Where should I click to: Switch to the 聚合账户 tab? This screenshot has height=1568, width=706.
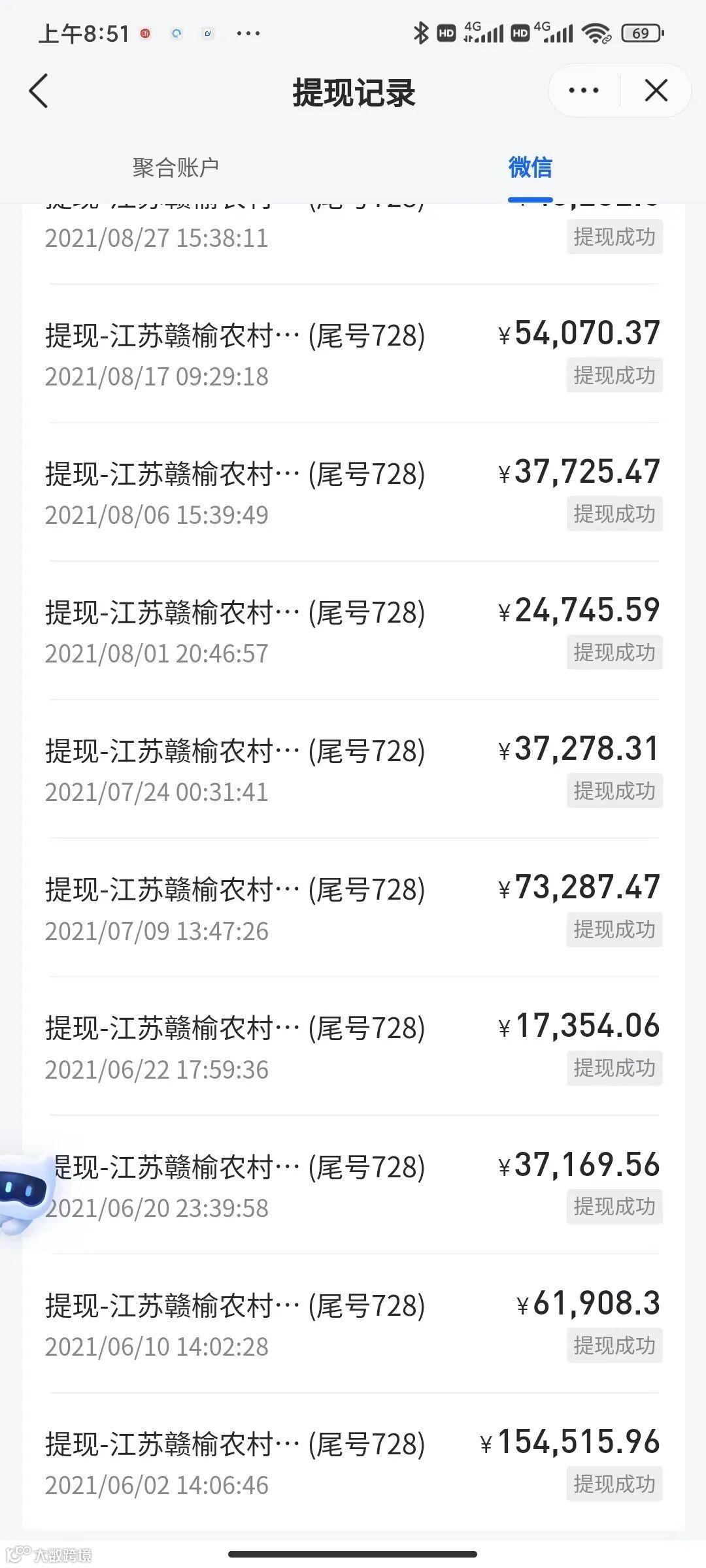pos(175,168)
